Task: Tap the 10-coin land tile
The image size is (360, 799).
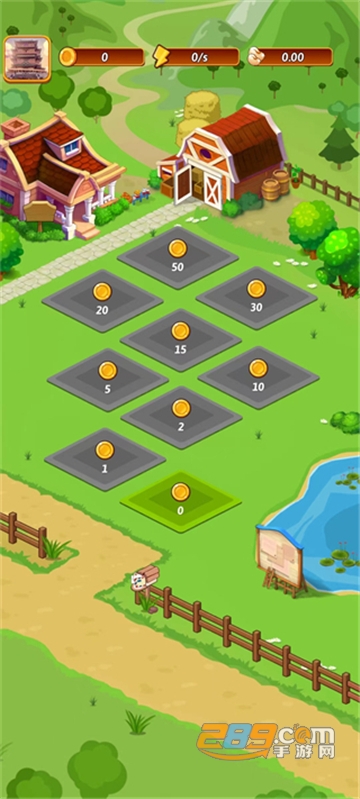Action: pyautogui.click(x=259, y=378)
